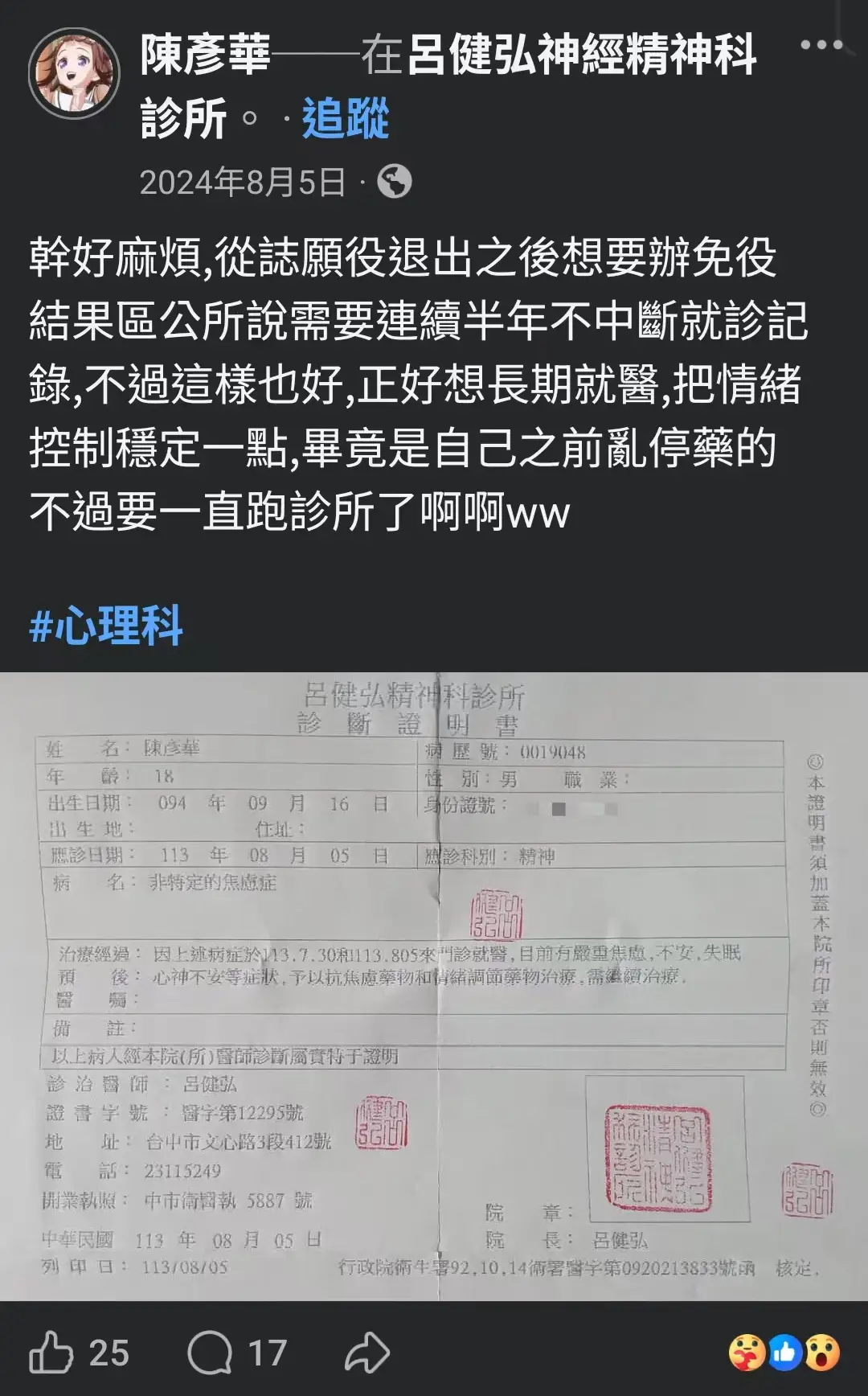
Task: Open the #心理科 hashtag
Action: coord(106,626)
